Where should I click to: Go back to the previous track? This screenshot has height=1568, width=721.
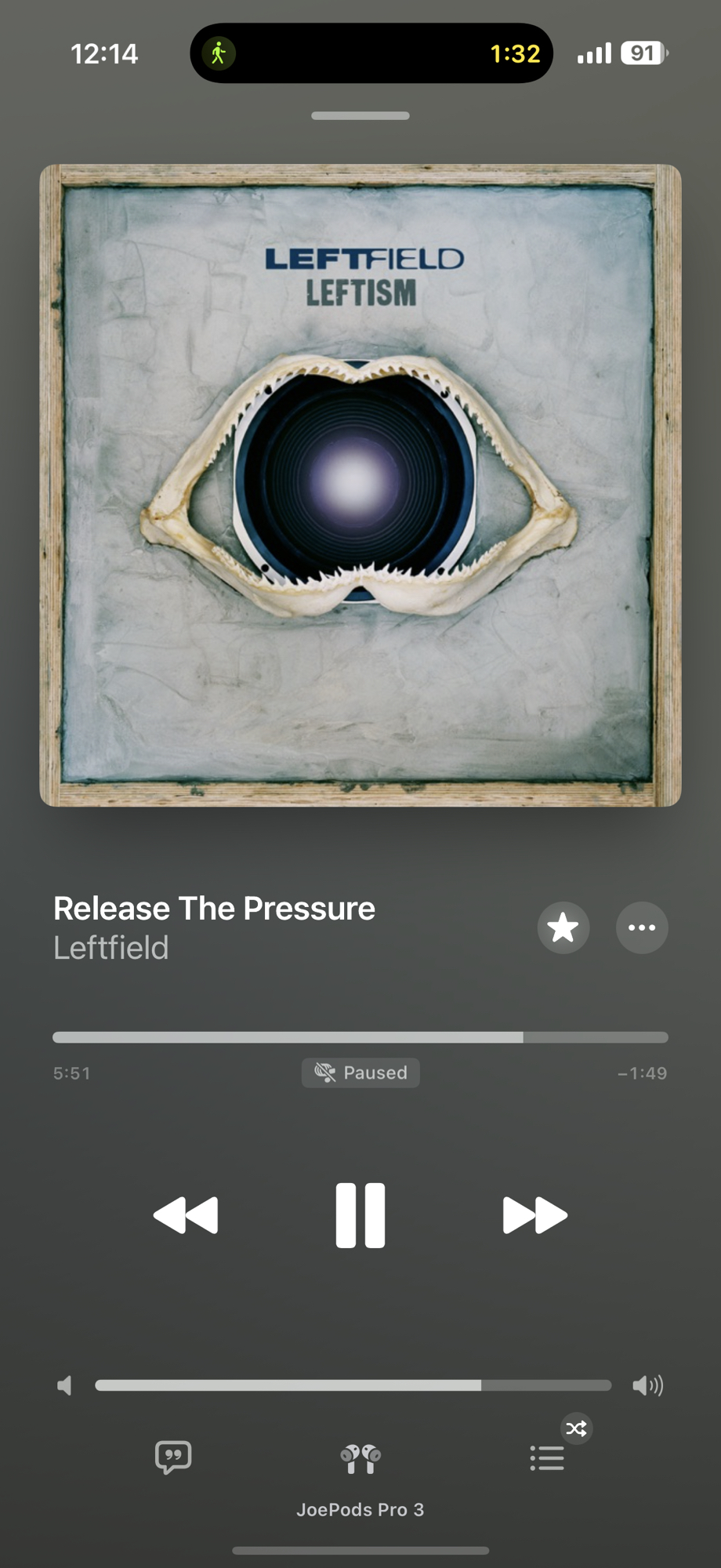pyautogui.click(x=186, y=1215)
